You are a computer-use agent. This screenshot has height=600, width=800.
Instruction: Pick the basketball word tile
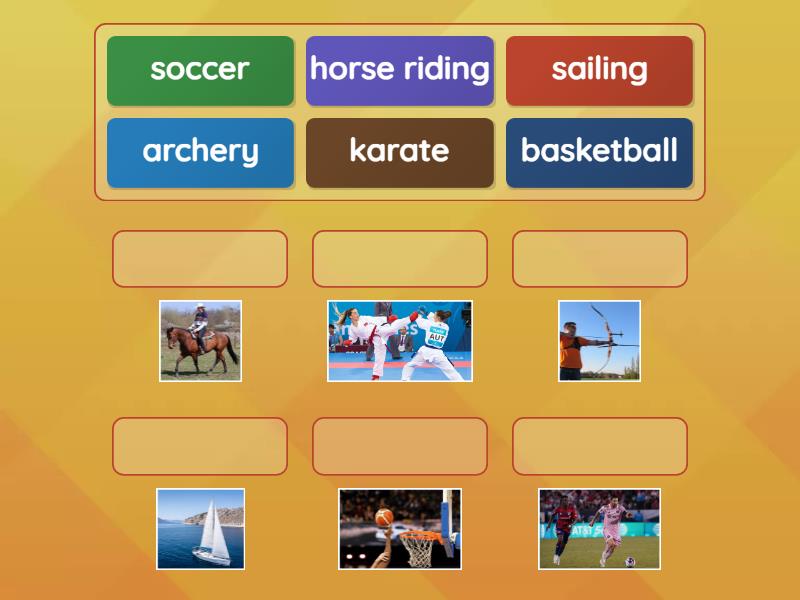[x=599, y=152]
